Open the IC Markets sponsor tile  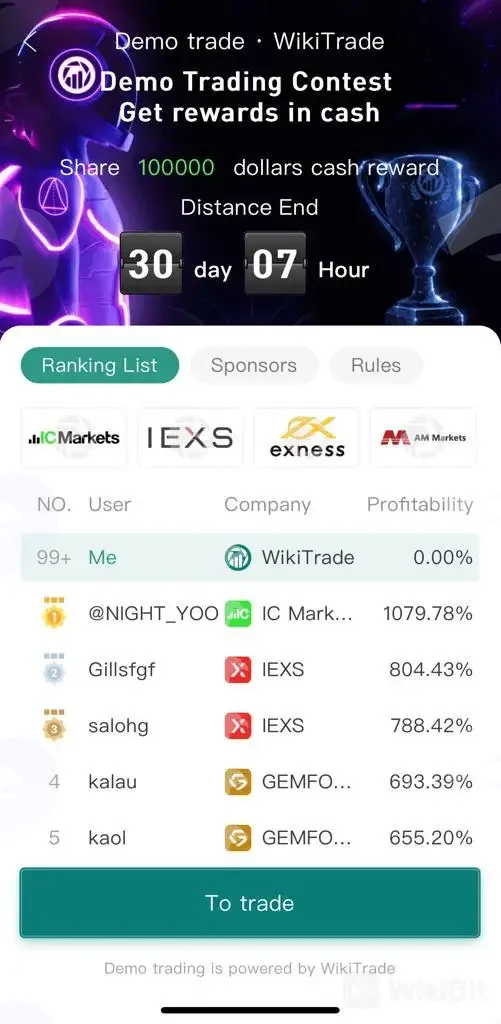click(74, 438)
